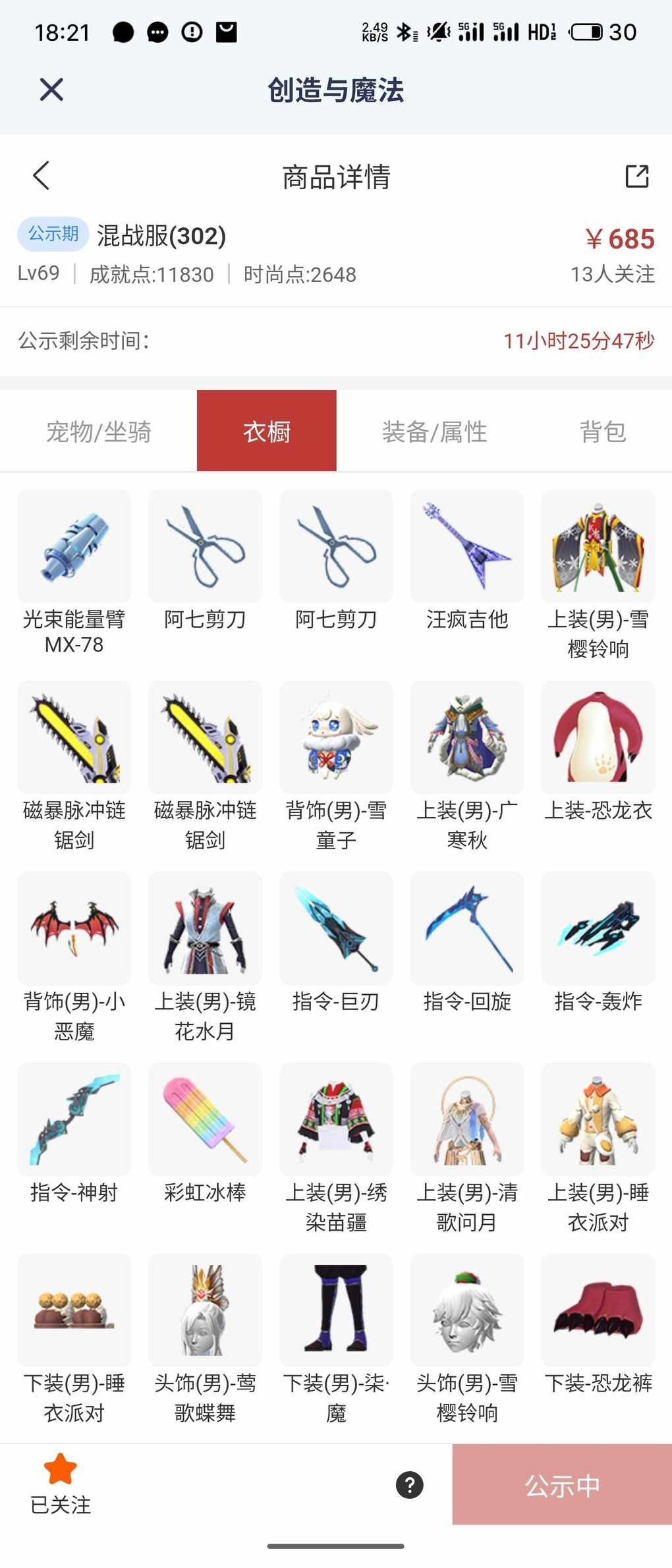672x1568 pixels.
Task: Open the help question mark
Action: coord(409,1485)
